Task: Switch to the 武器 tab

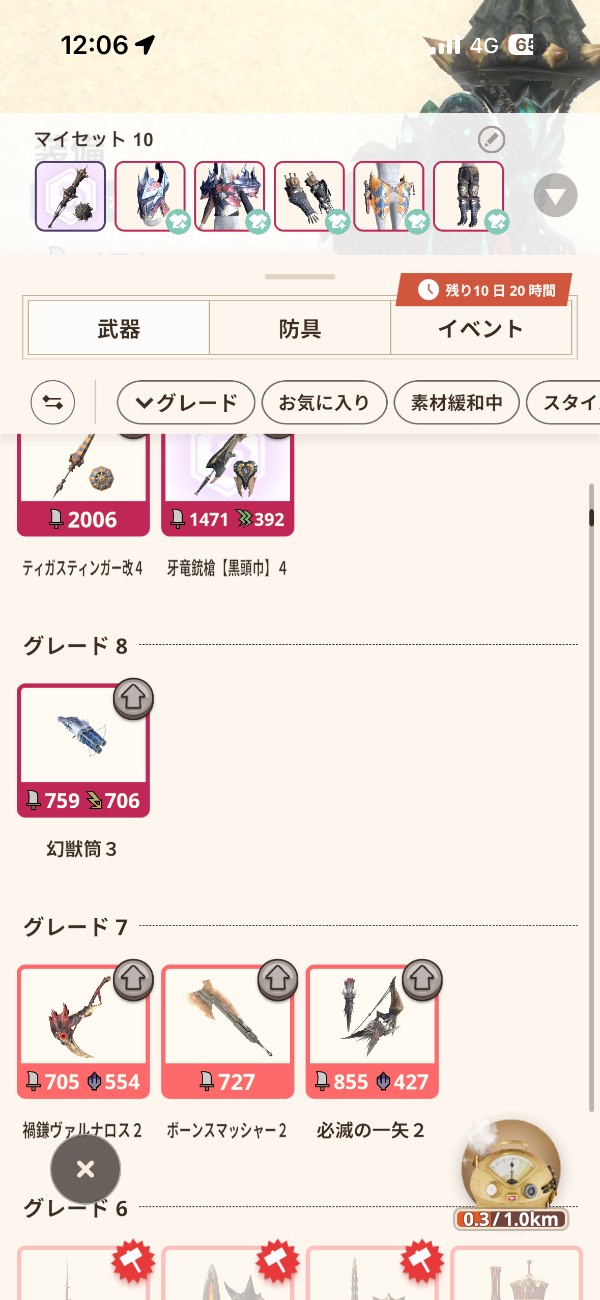Action: point(118,328)
